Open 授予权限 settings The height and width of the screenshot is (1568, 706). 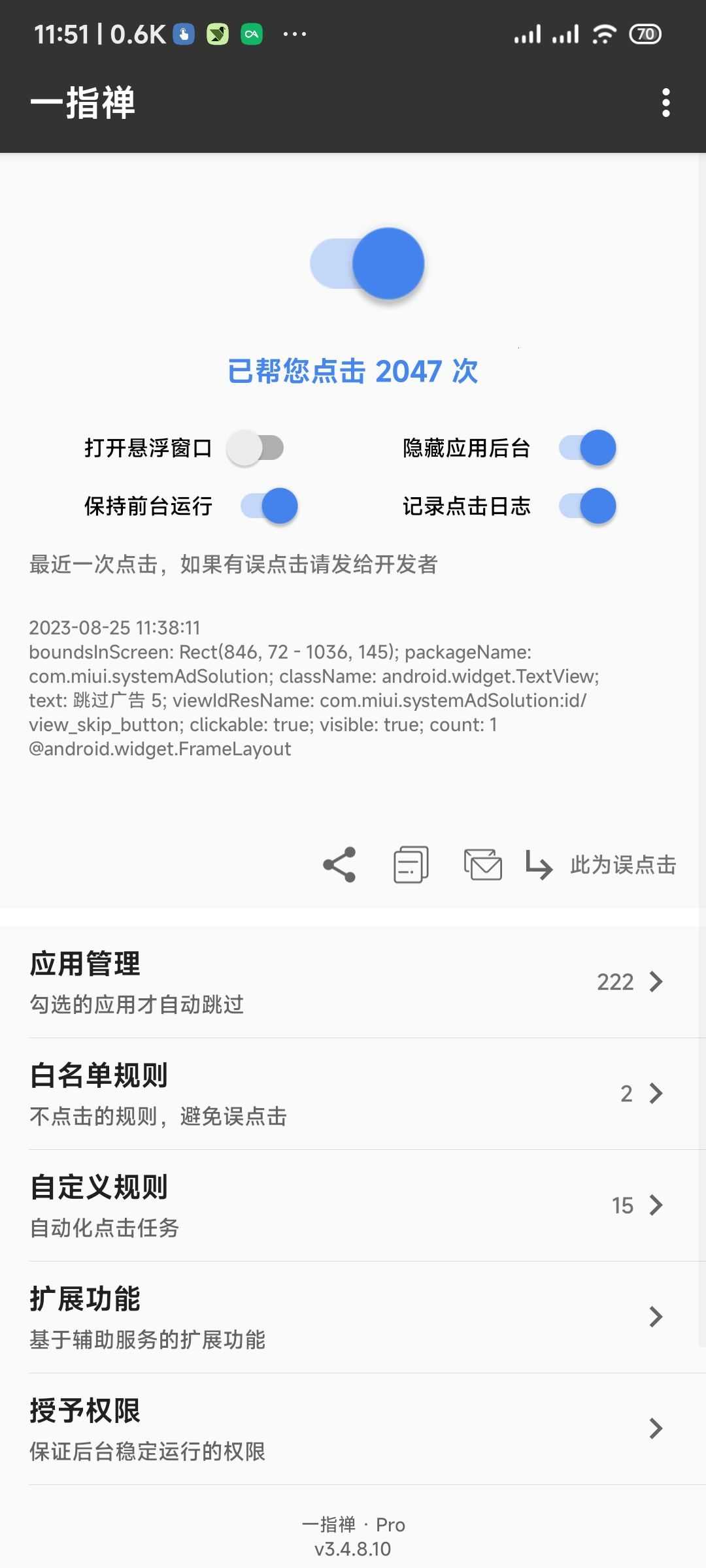[353, 1429]
